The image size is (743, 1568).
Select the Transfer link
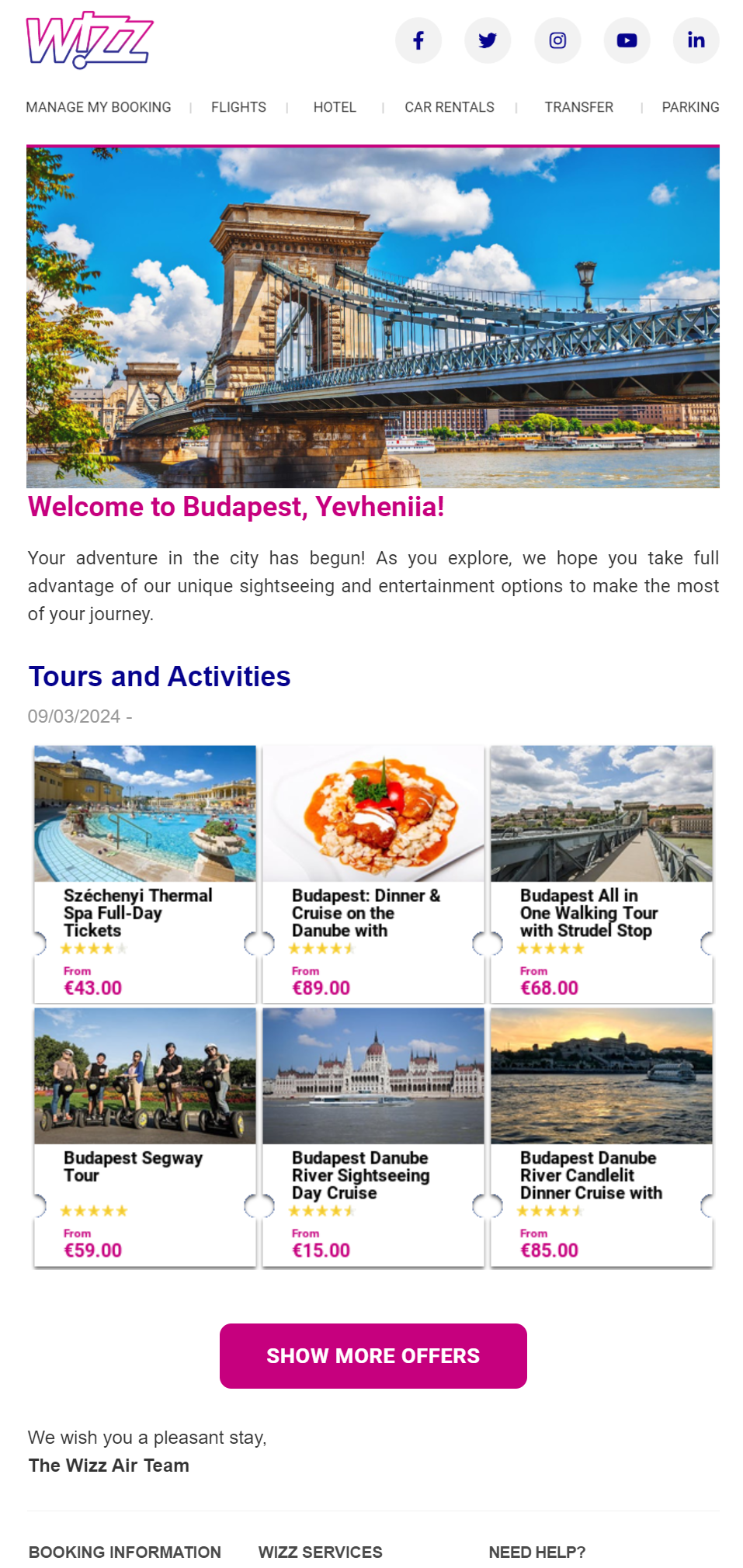click(x=578, y=107)
